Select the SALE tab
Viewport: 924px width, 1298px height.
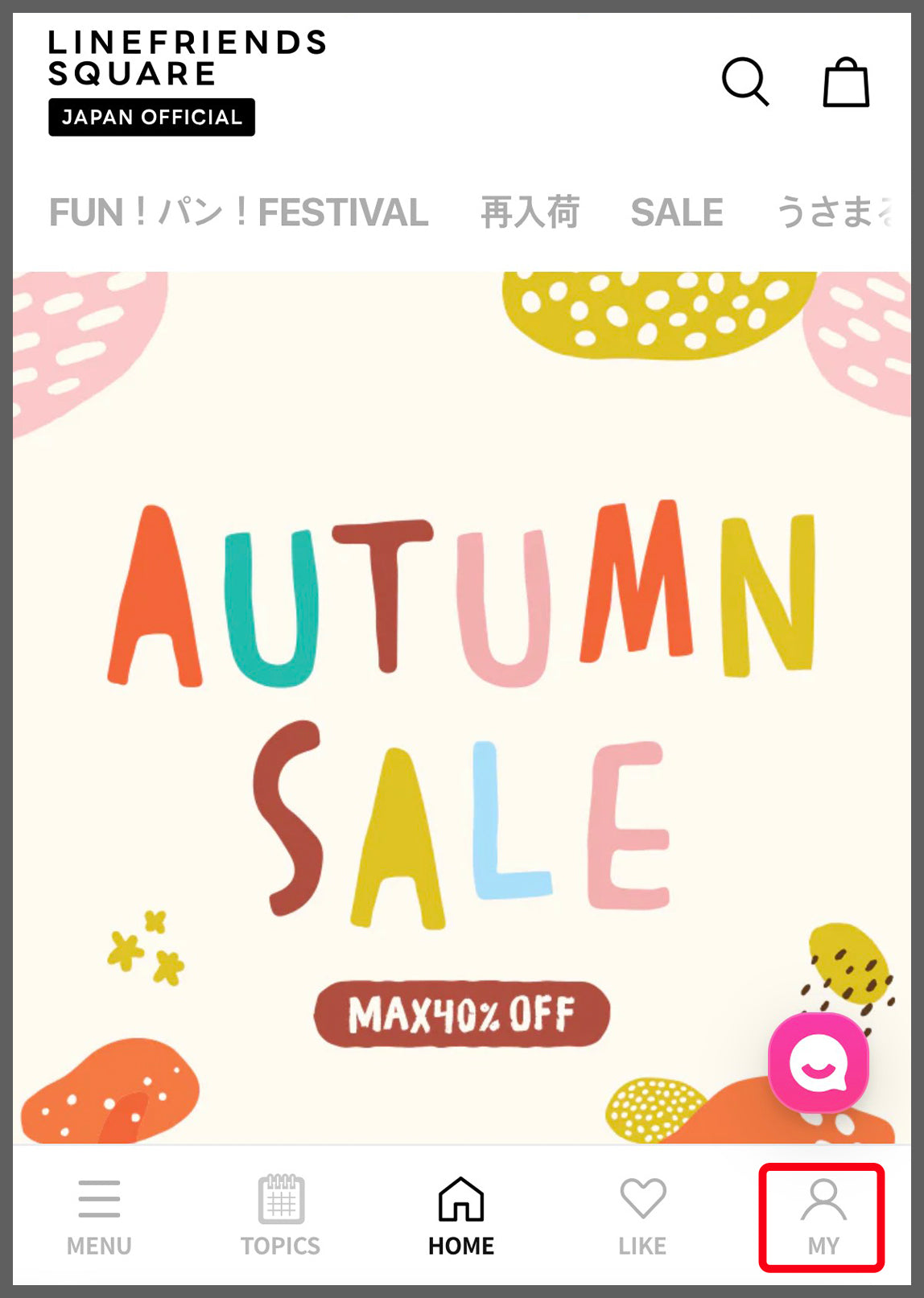coord(677,212)
